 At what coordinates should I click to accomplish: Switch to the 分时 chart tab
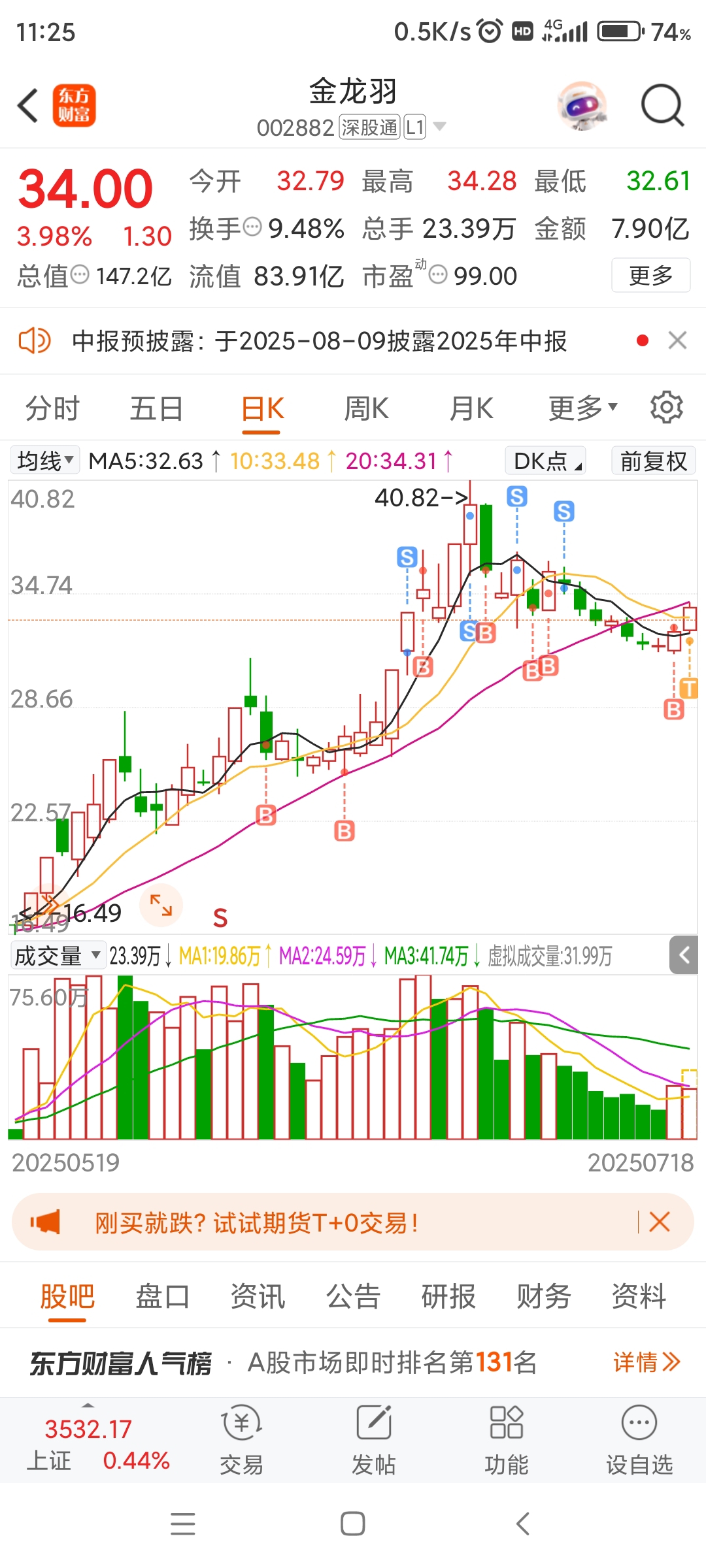(x=52, y=409)
